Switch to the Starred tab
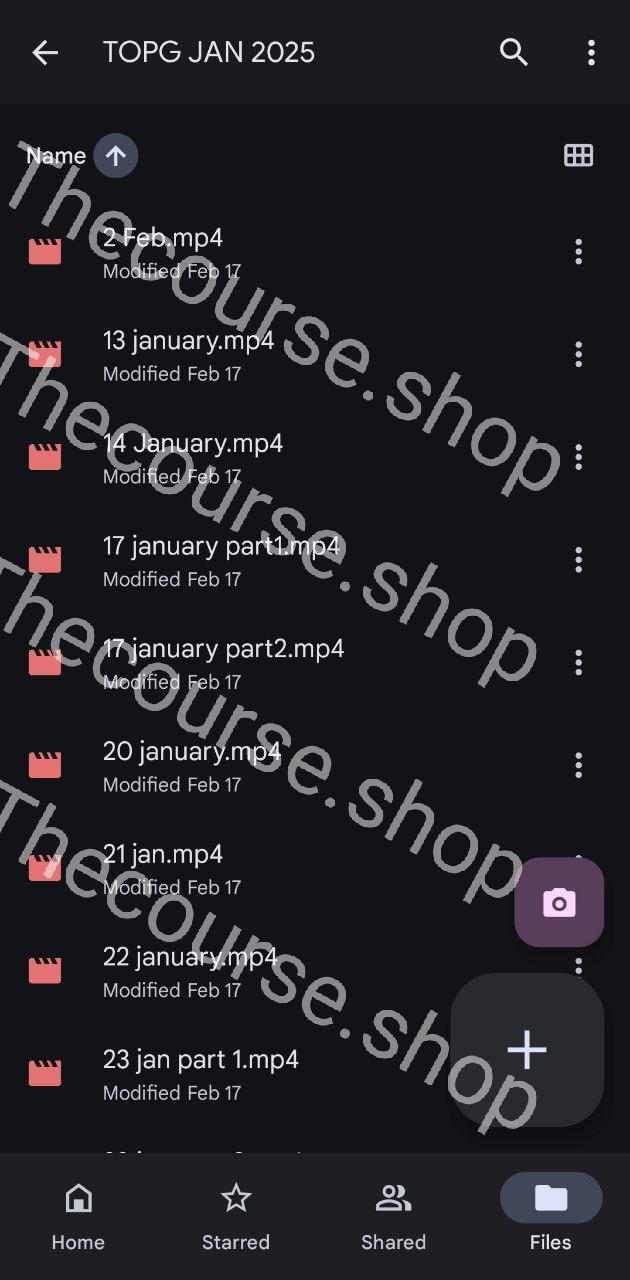Screen dimensions: 630x1280 click(x=236, y=1216)
